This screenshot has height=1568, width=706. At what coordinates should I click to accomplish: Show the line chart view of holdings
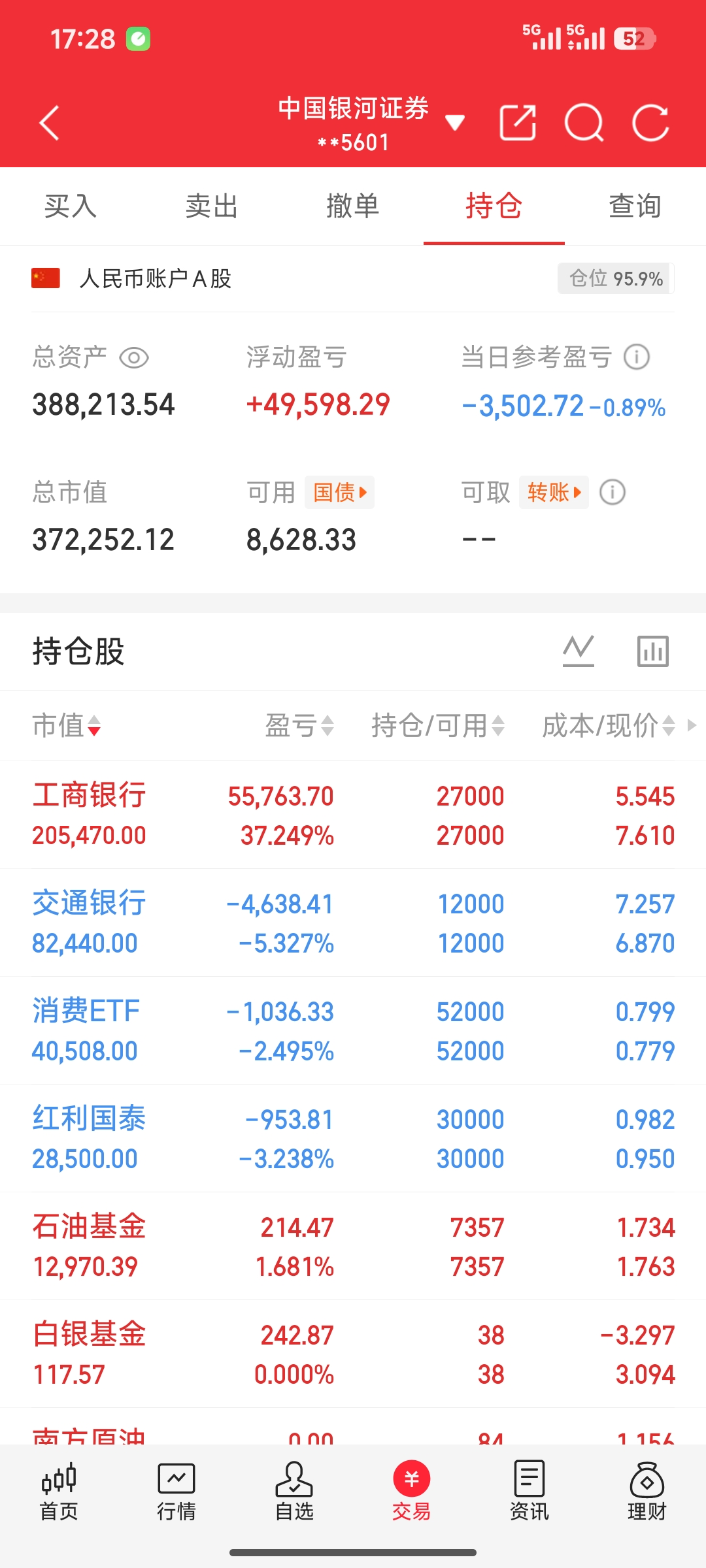(579, 651)
